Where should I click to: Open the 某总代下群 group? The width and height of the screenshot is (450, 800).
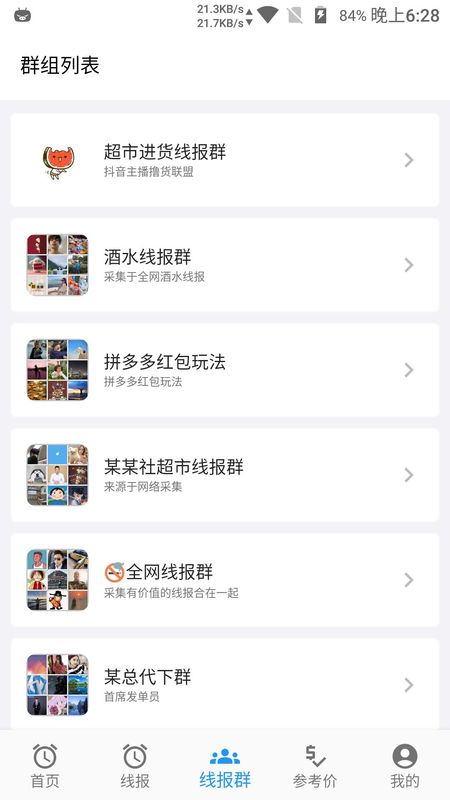(224, 684)
